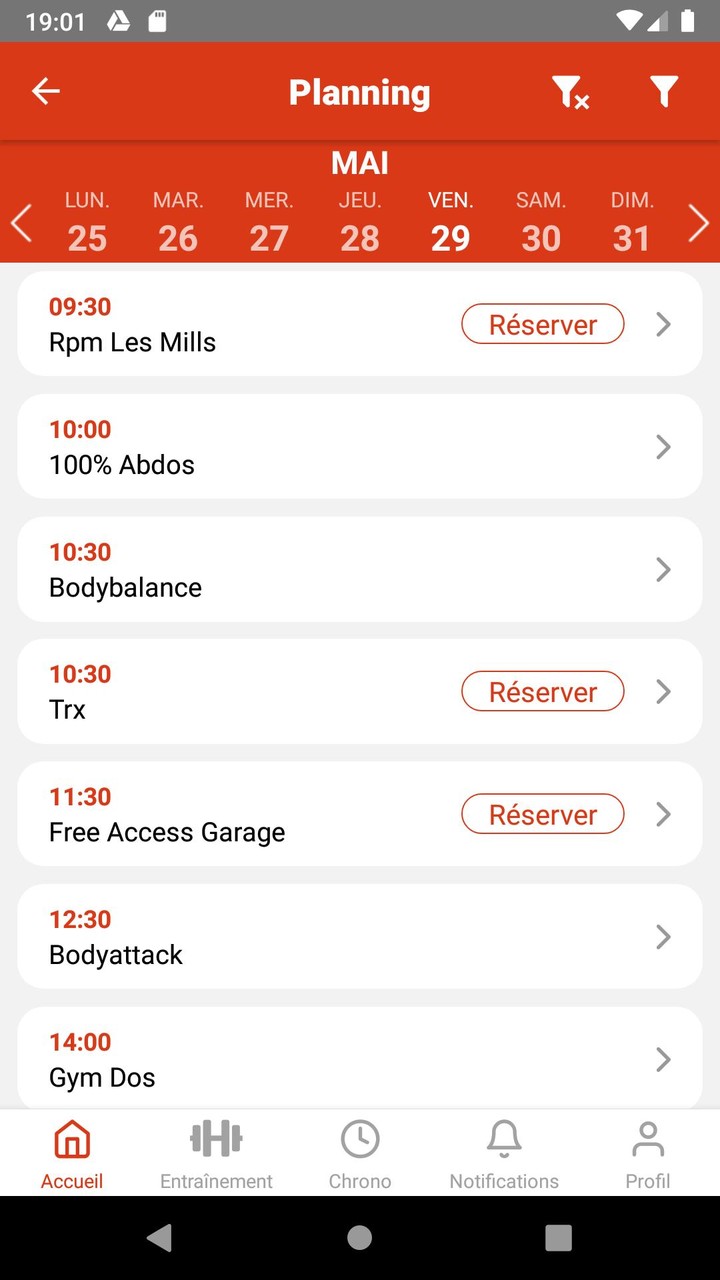Select Saturday 30 in the calendar
This screenshot has height=1280, width=720.
[541, 223]
